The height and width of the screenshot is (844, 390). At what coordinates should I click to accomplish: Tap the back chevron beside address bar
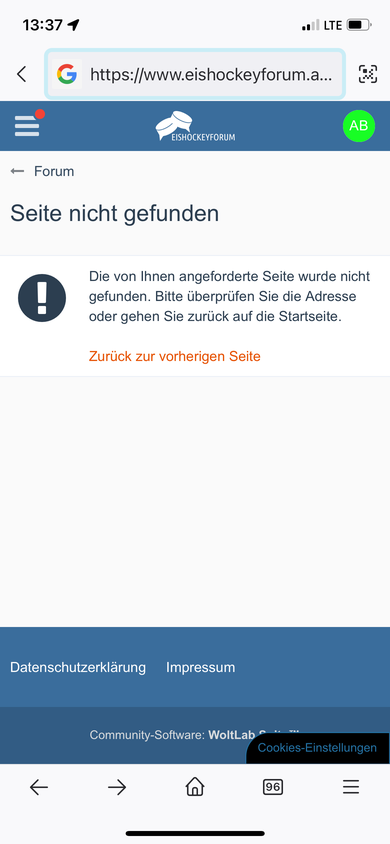tap(22, 74)
